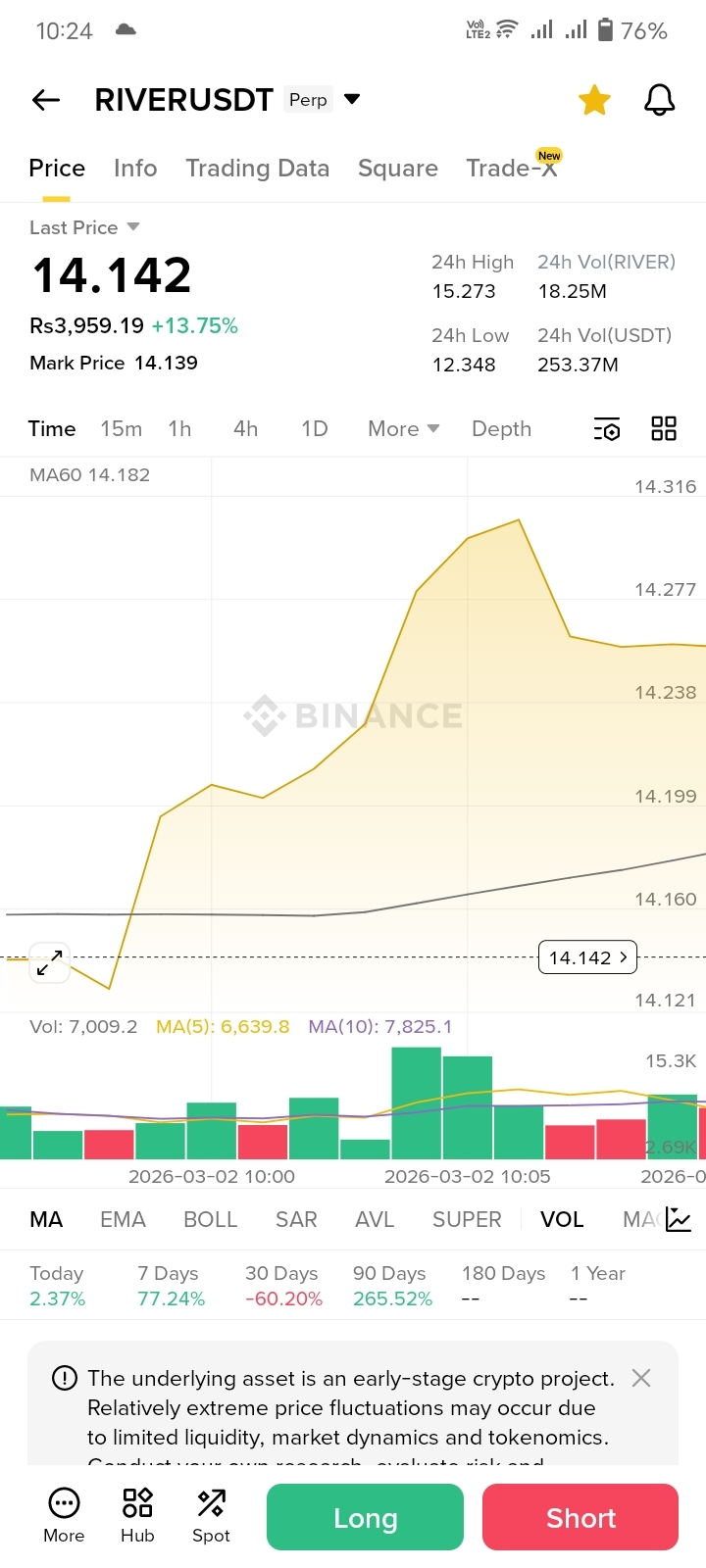Open the Trade-X tab

tap(511, 169)
